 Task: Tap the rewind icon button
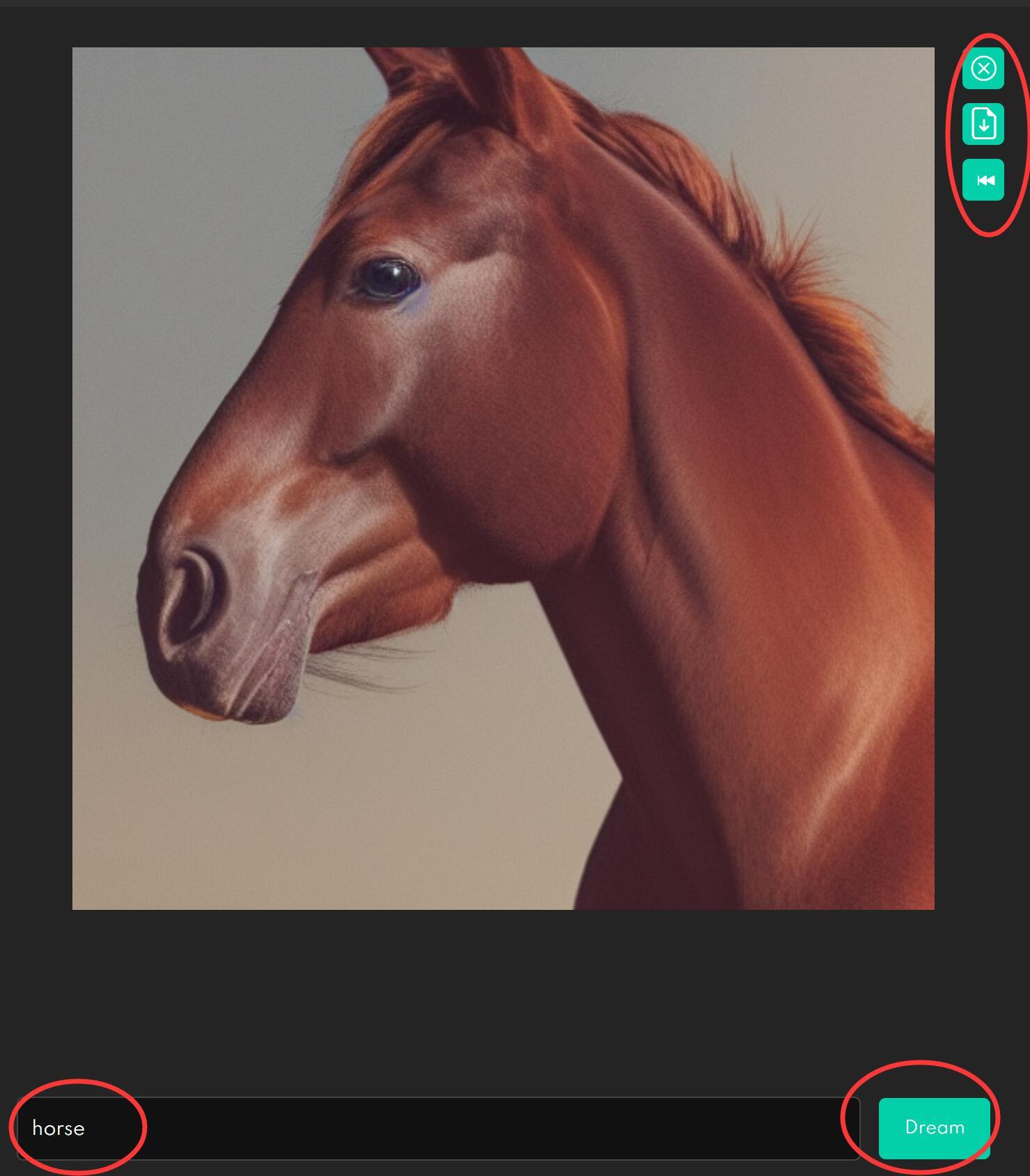coord(983,180)
